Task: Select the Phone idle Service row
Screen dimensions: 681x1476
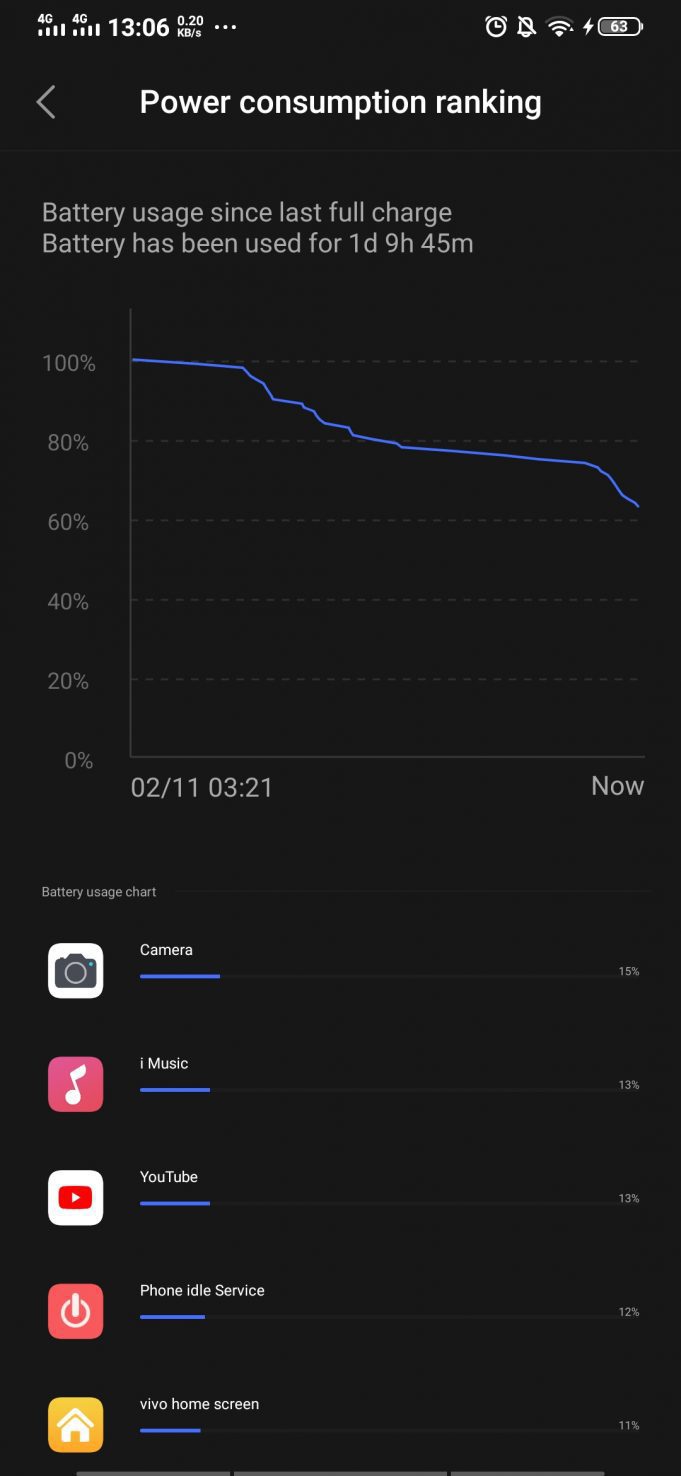Action: [x=340, y=1311]
